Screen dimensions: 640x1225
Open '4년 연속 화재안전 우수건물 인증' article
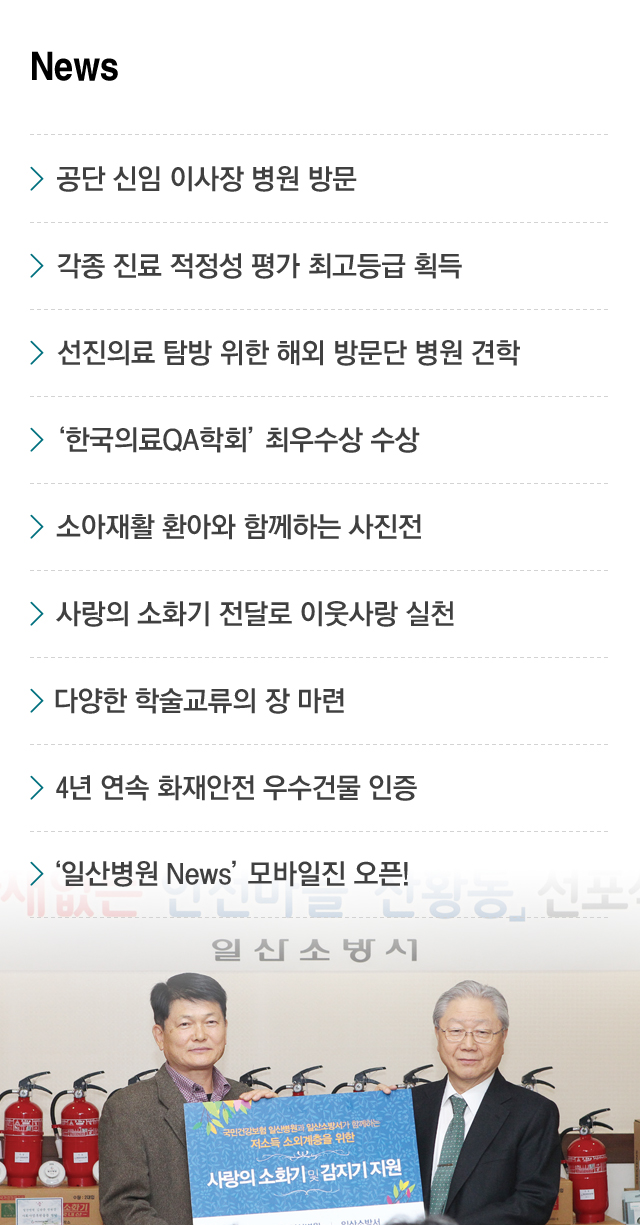(236, 788)
